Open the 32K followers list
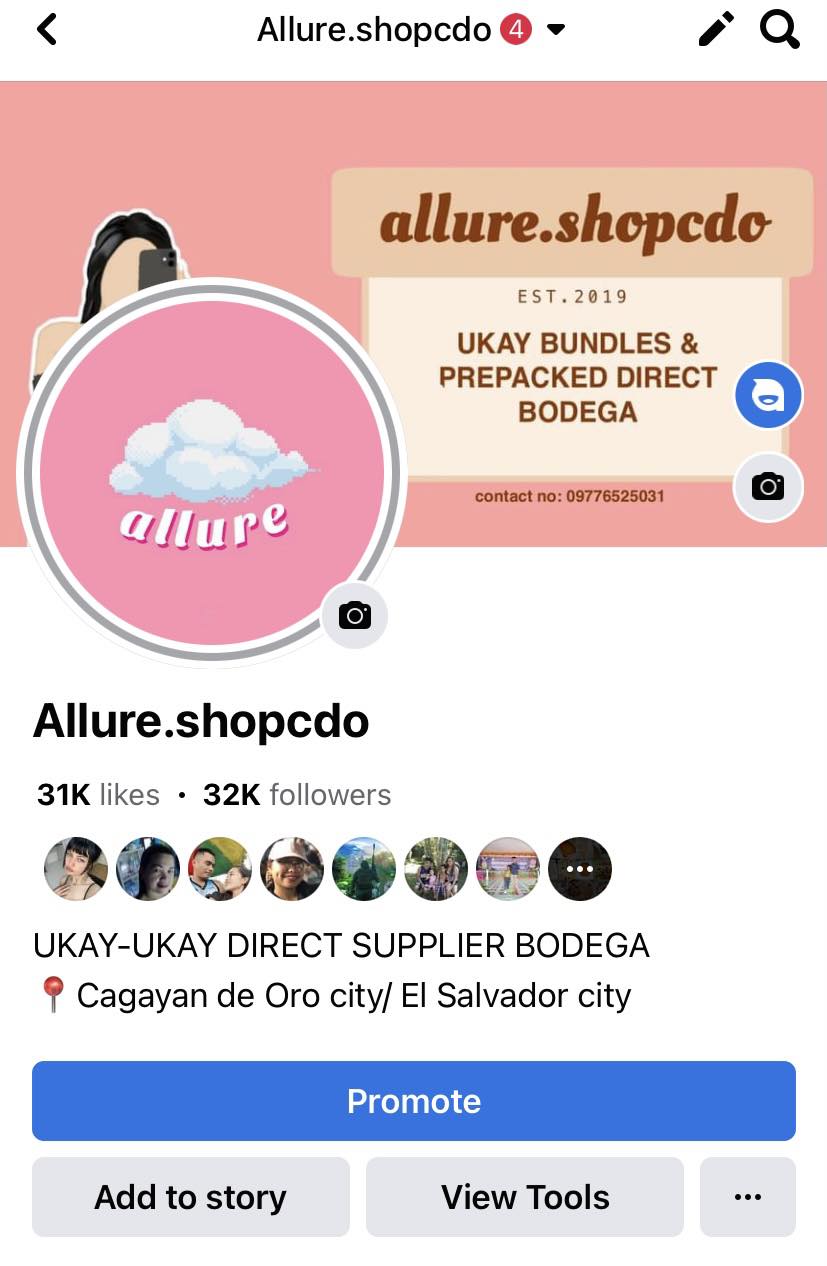Screen dimensions: 827x1266 [x=297, y=795]
